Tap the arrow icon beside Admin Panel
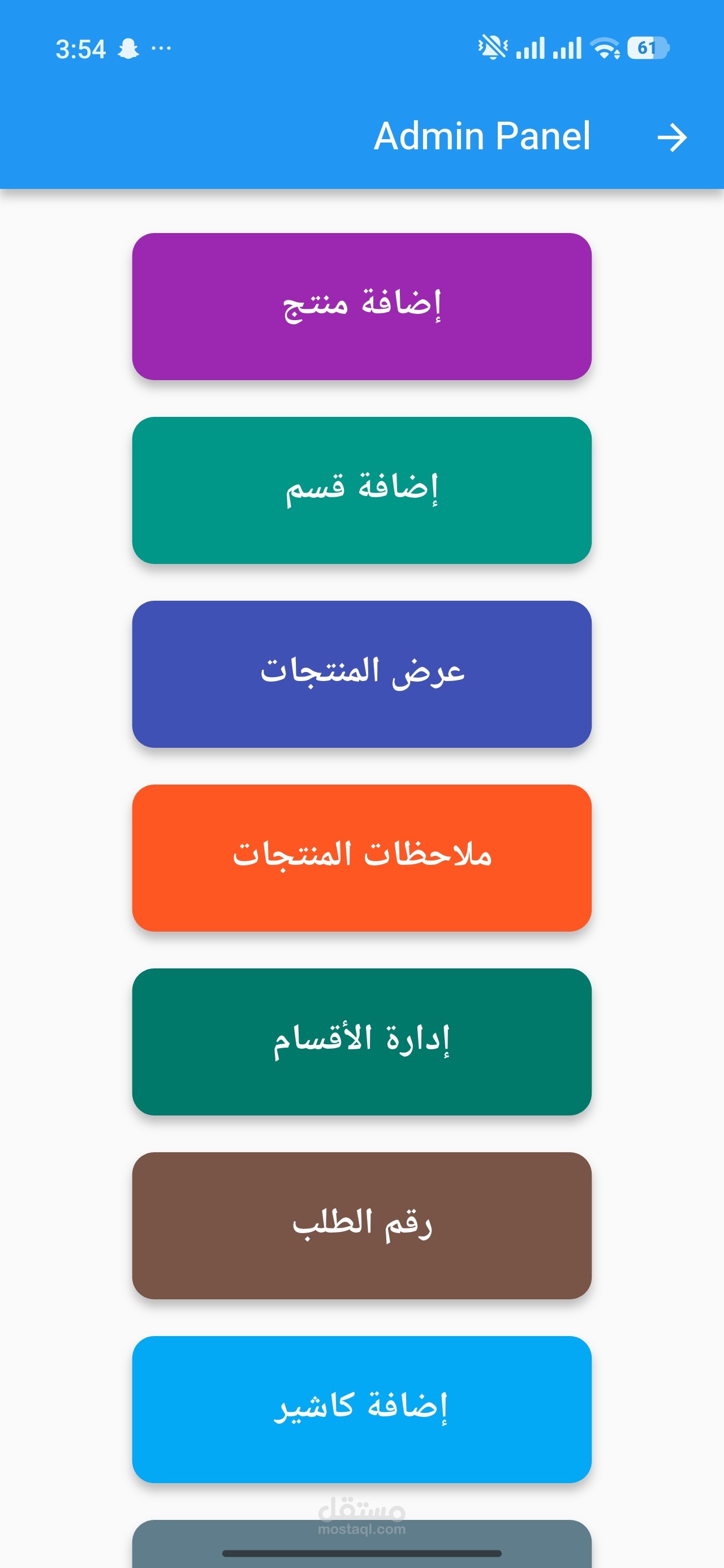The image size is (724, 1568). tap(671, 137)
